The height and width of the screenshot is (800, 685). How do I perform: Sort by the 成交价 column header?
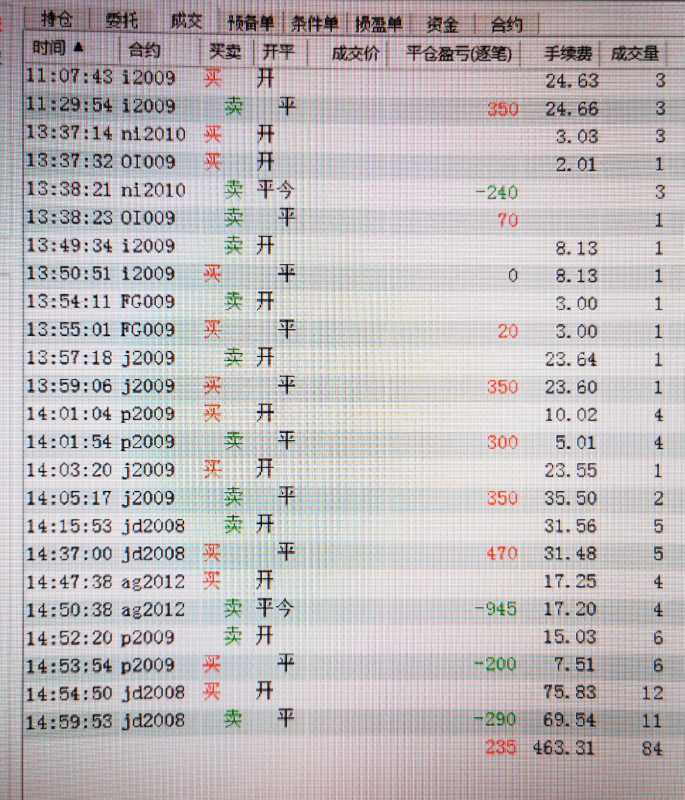(354, 52)
